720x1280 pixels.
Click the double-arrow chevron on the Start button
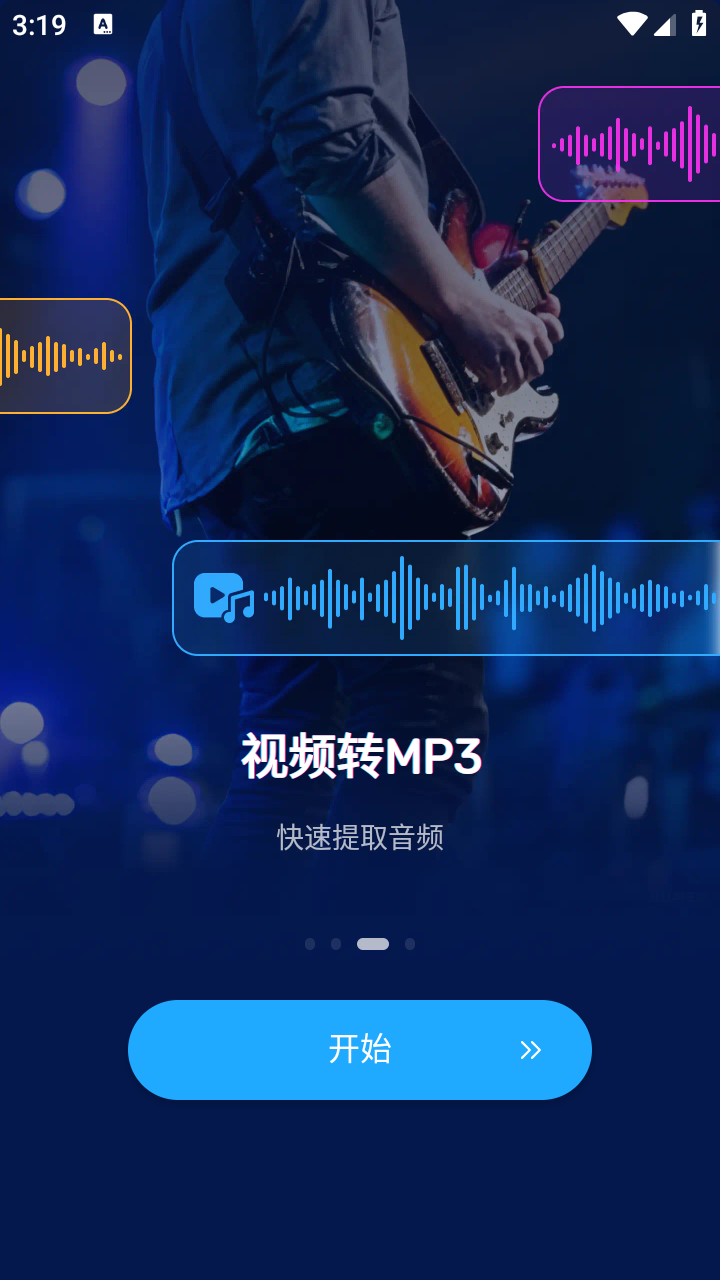pyautogui.click(x=531, y=1049)
